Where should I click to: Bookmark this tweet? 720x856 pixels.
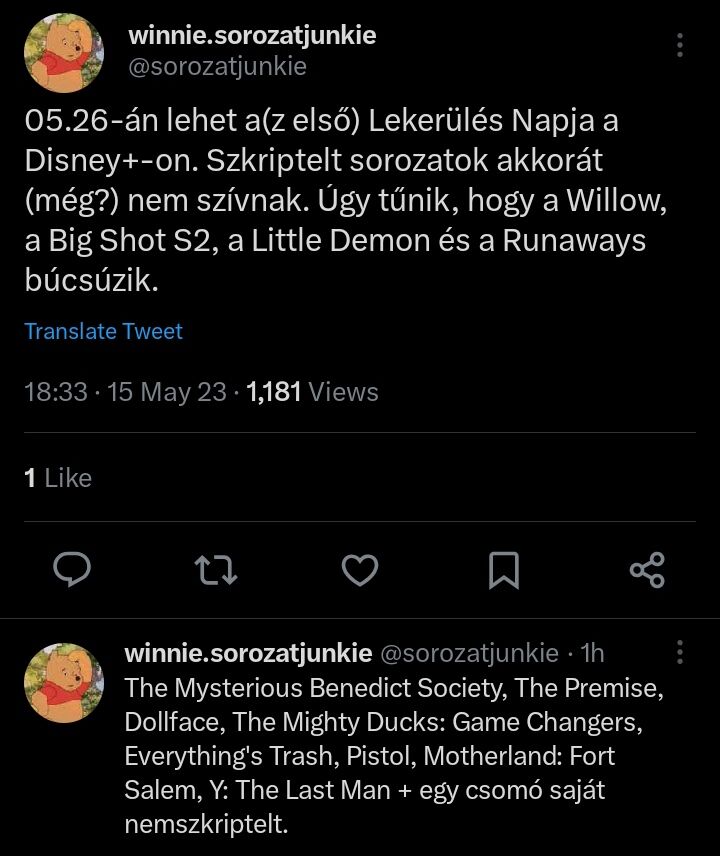pos(503,570)
